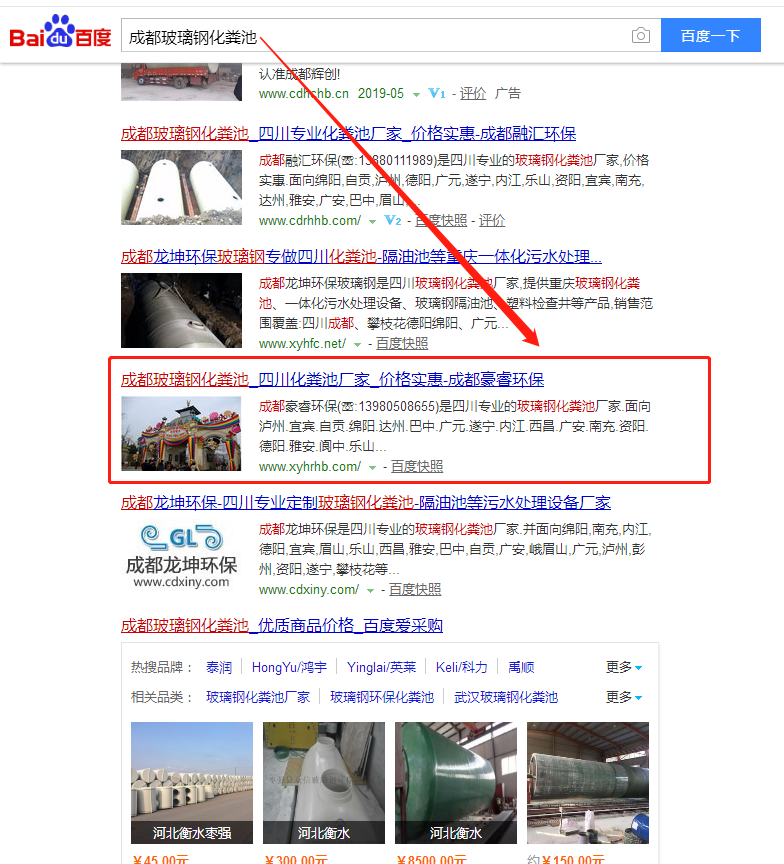Tap the search box with 成都玻璃钢化粪池
Viewport: 784px width, 864px height.
[370, 36]
